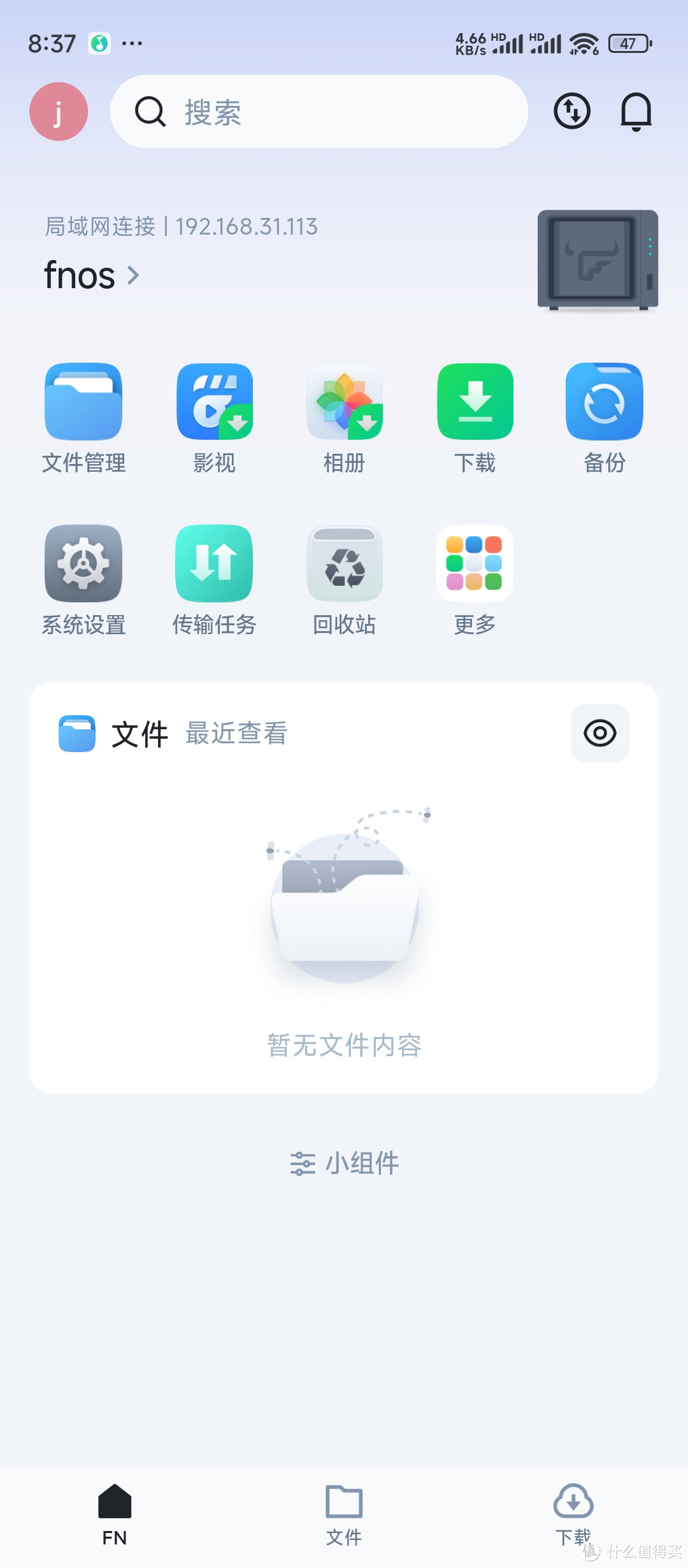The image size is (688, 1568).
Task: Expand the fnos device details via chevron
Action: tap(134, 275)
